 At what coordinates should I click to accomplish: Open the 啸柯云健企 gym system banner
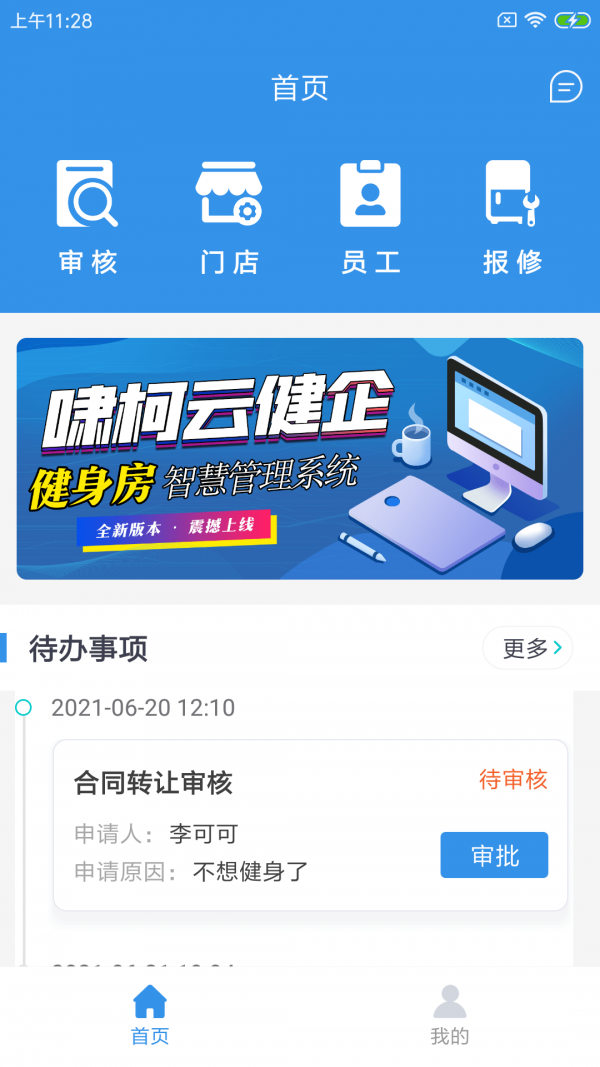pos(300,458)
